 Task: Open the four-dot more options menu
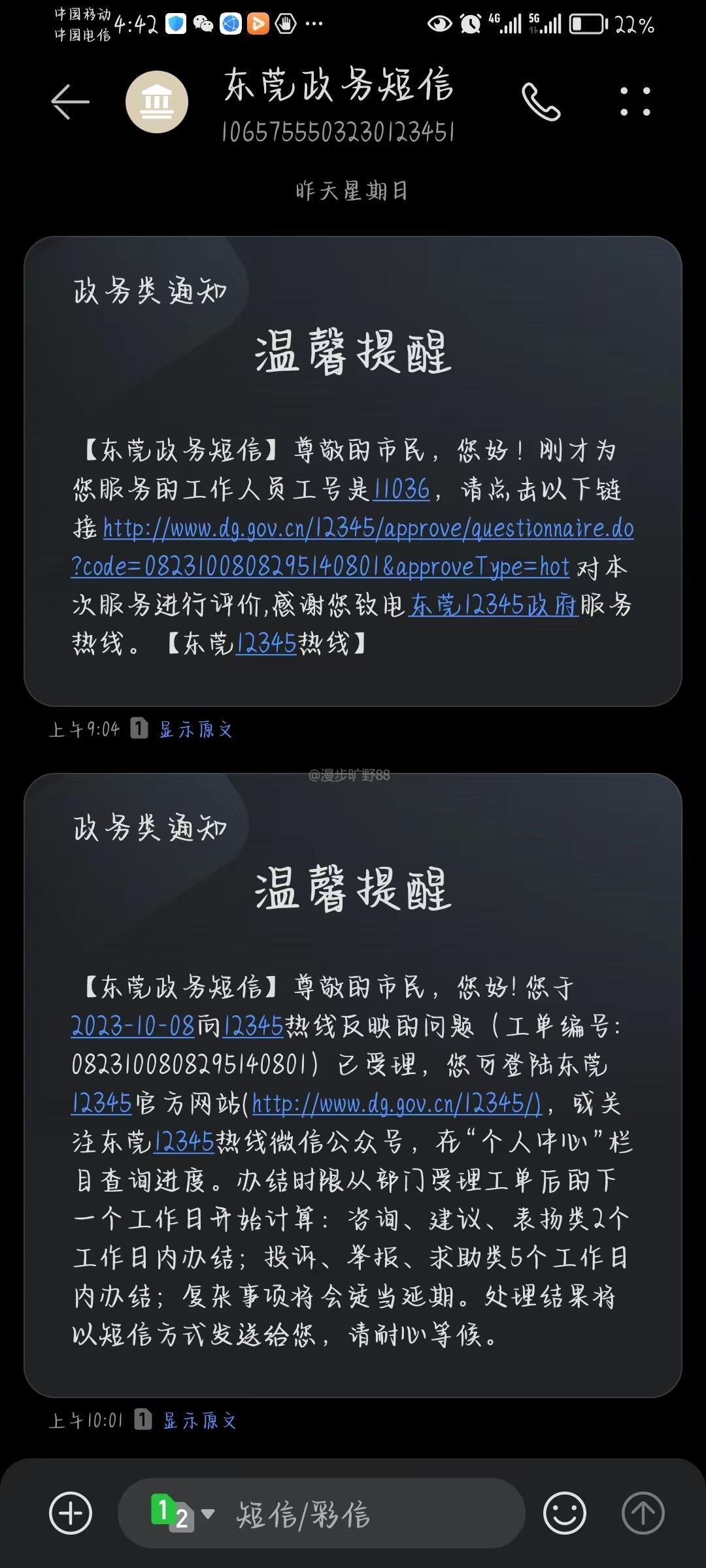(635, 102)
